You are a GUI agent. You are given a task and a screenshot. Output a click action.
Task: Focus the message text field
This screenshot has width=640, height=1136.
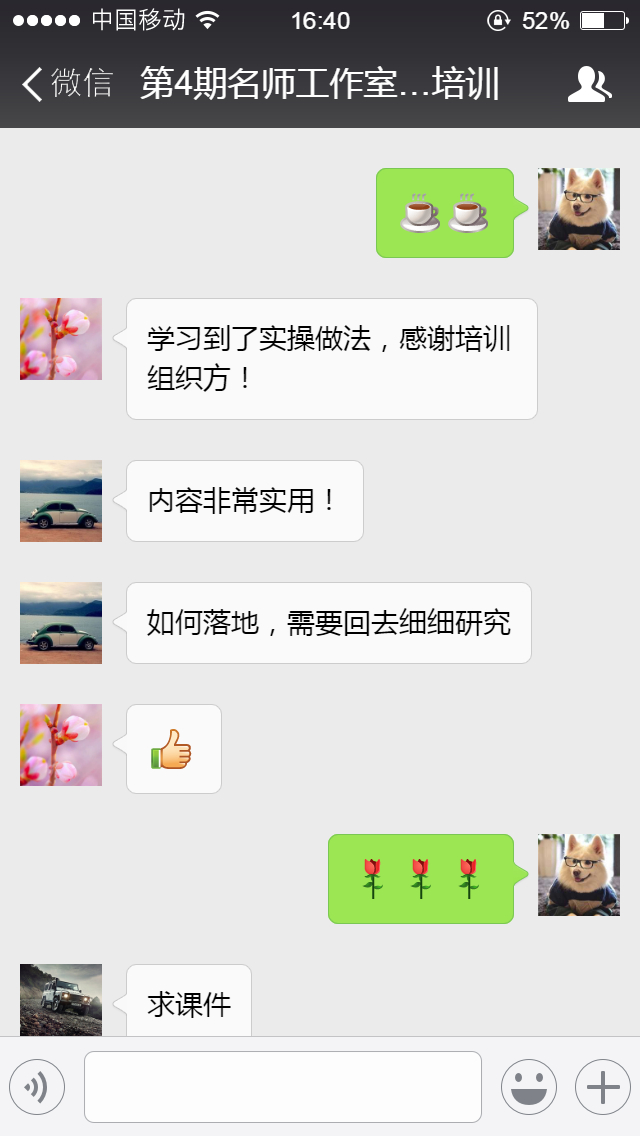pos(283,1086)
